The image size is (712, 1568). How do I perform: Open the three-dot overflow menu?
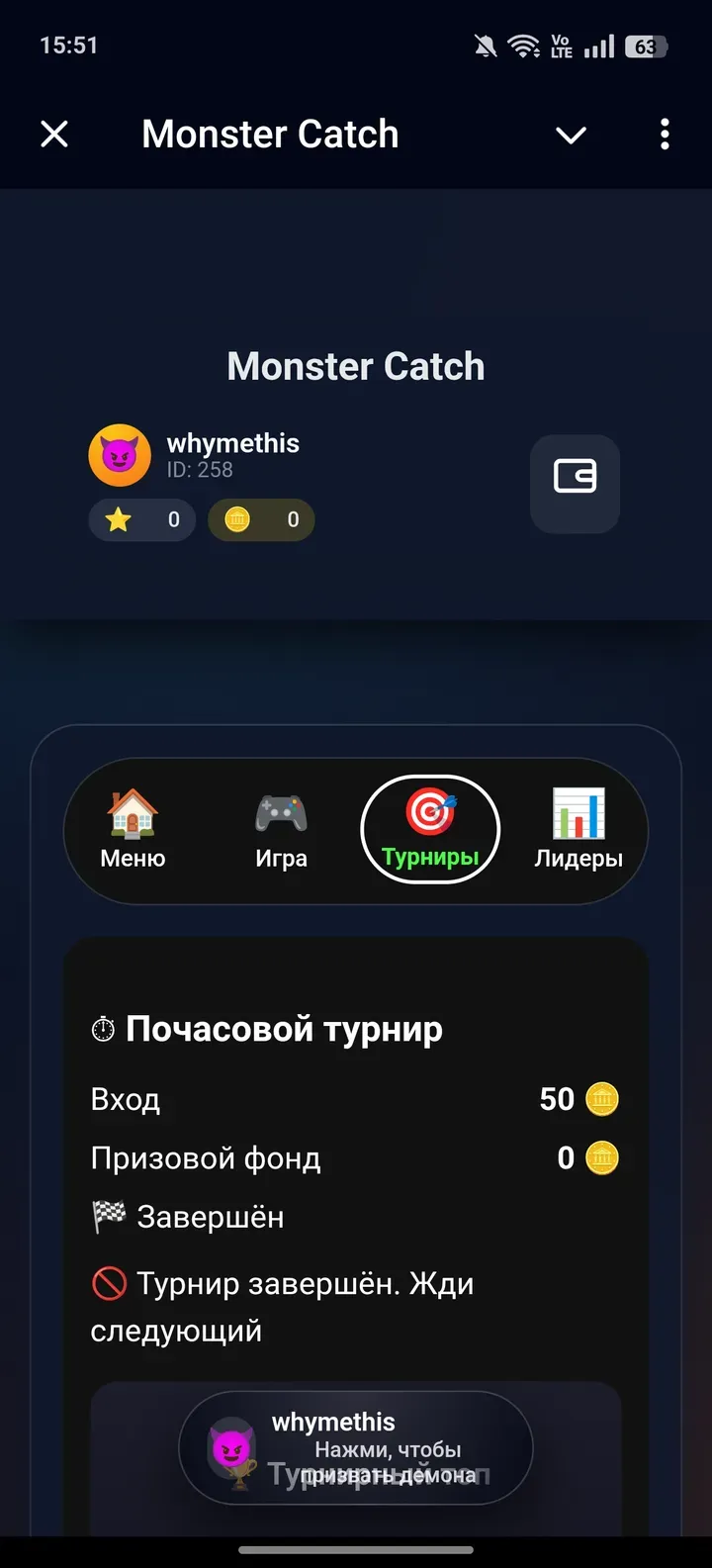(664, 135)
